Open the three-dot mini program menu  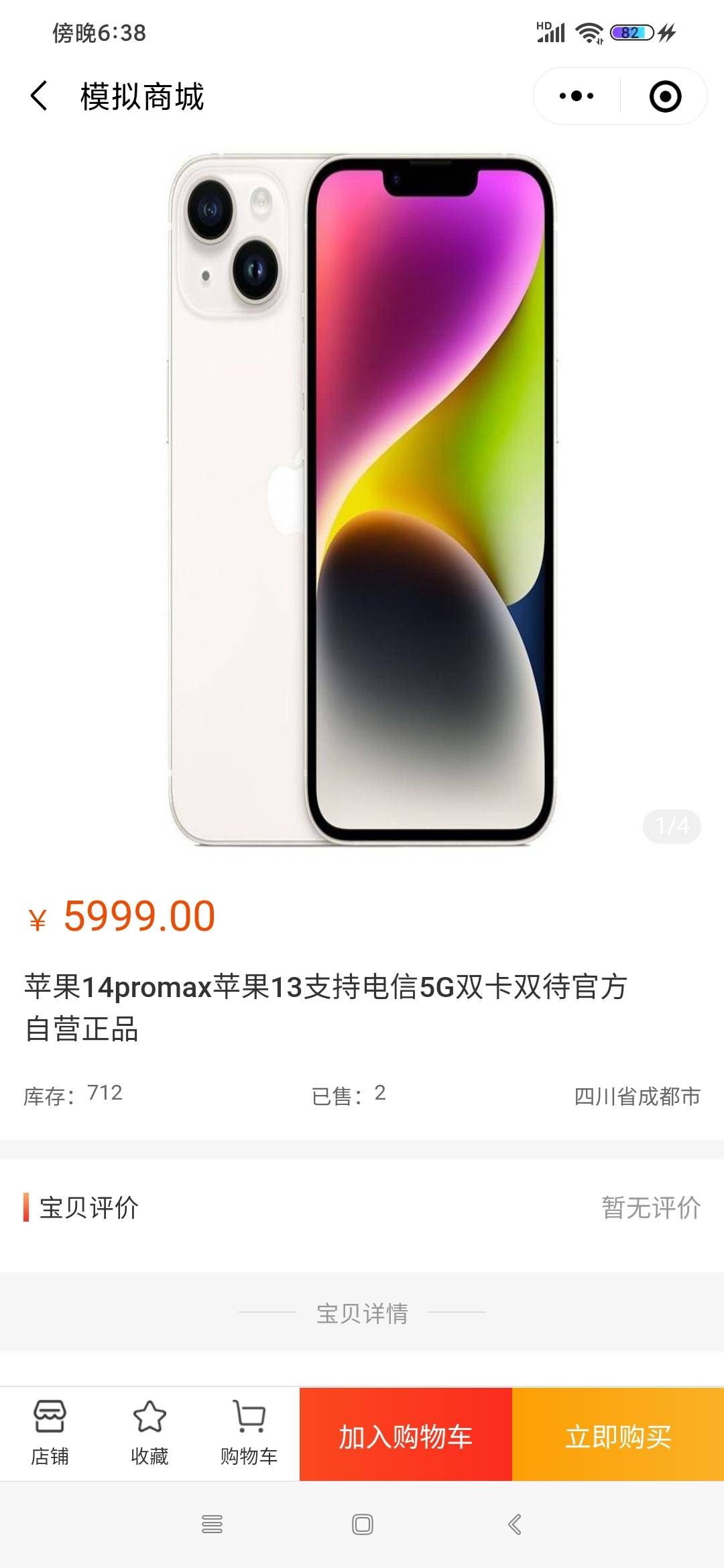[x=577, y=96]
